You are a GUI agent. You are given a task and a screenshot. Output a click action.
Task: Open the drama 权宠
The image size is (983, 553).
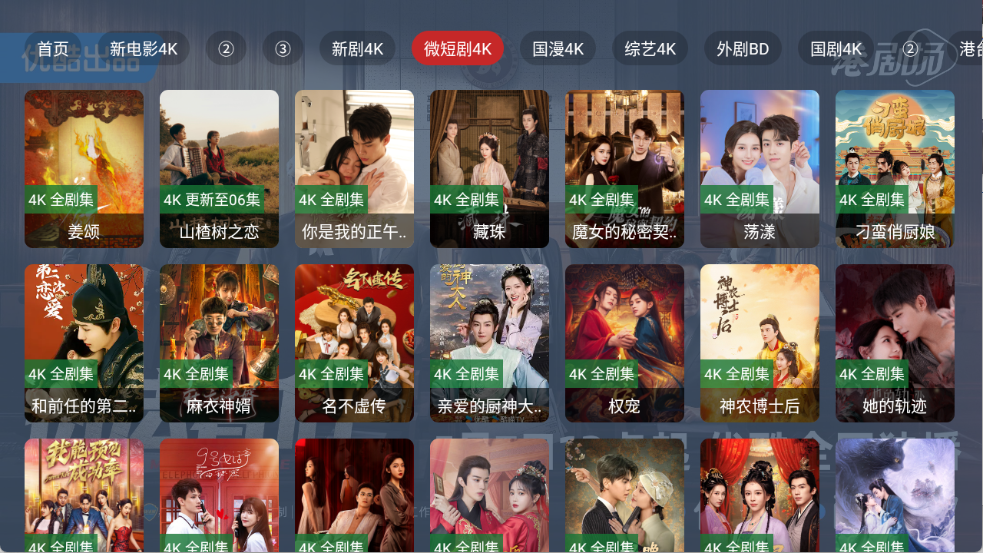624,342
